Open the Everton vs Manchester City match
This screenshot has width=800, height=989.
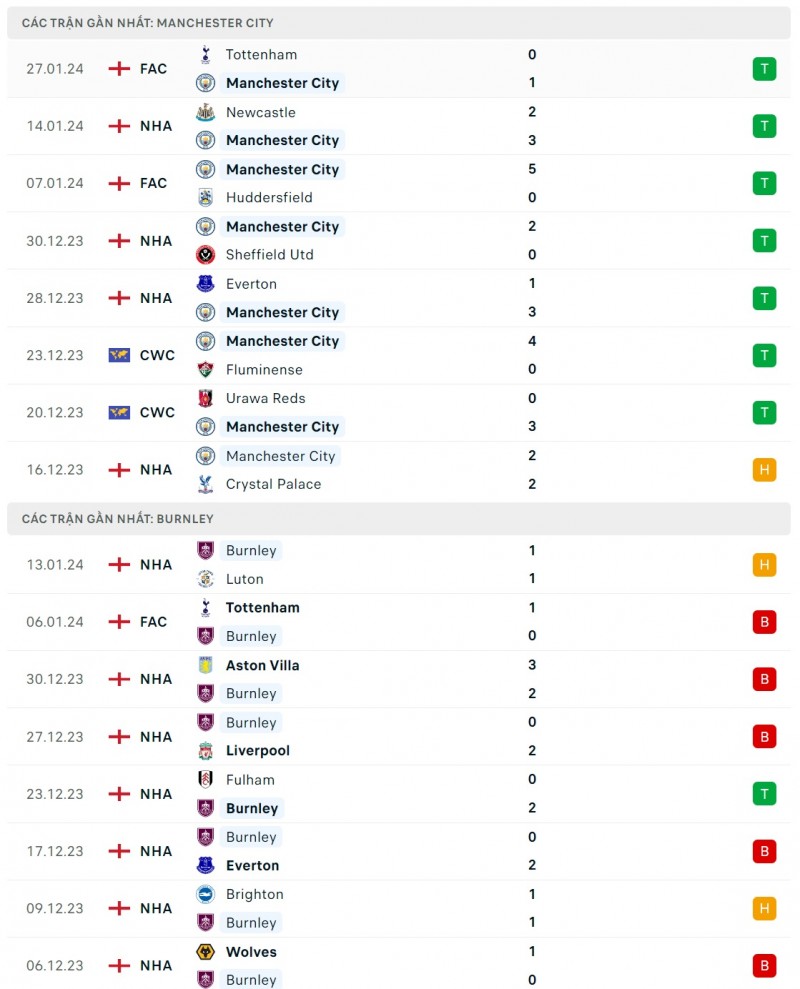pos(400,298)
